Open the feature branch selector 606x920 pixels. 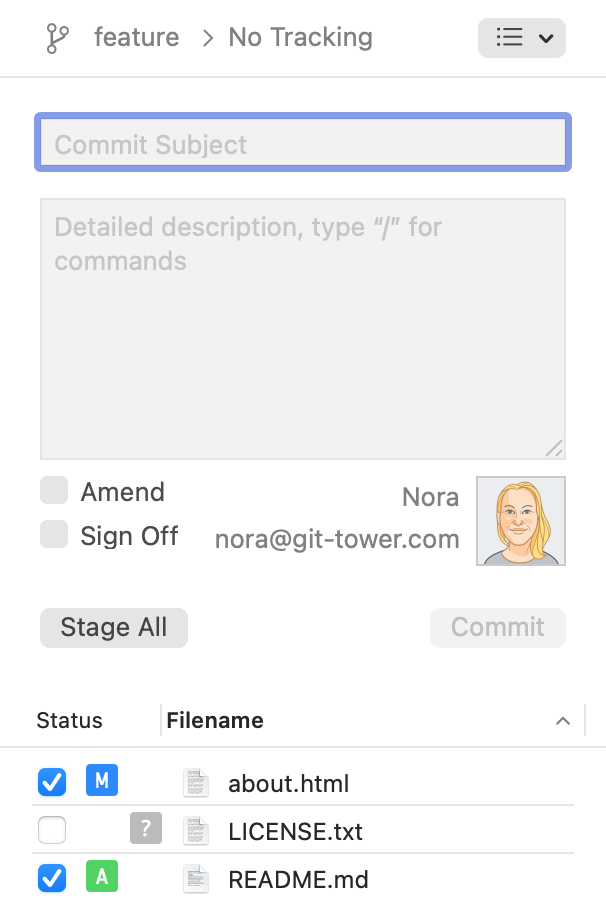tap(136, 38)
